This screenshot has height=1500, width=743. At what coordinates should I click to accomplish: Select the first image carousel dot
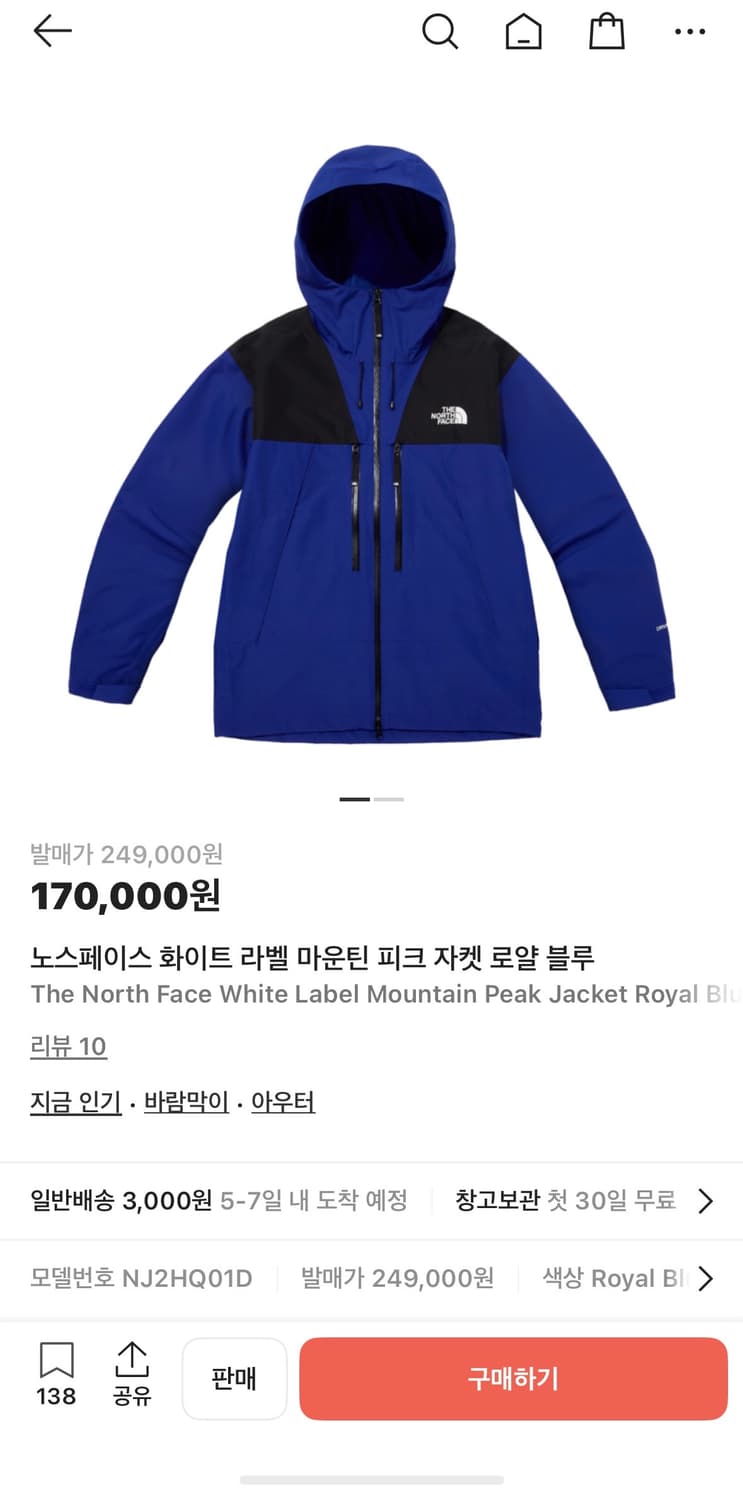point(354,798)
